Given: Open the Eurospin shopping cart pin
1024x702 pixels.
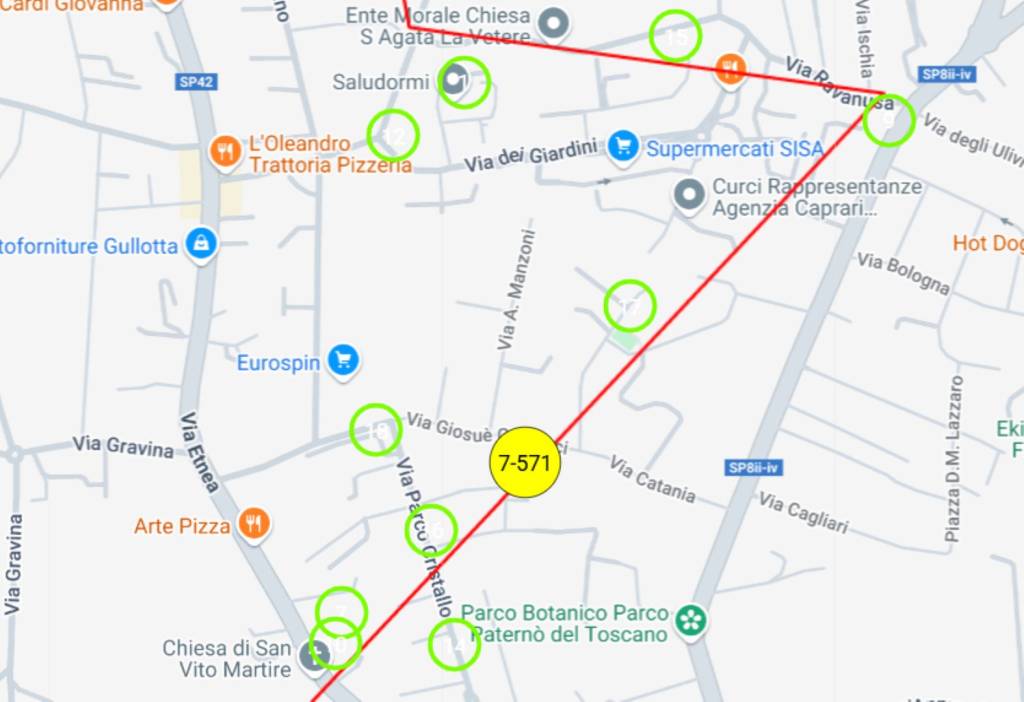Looking at the screenshot, I should click(x=344, y=361).
